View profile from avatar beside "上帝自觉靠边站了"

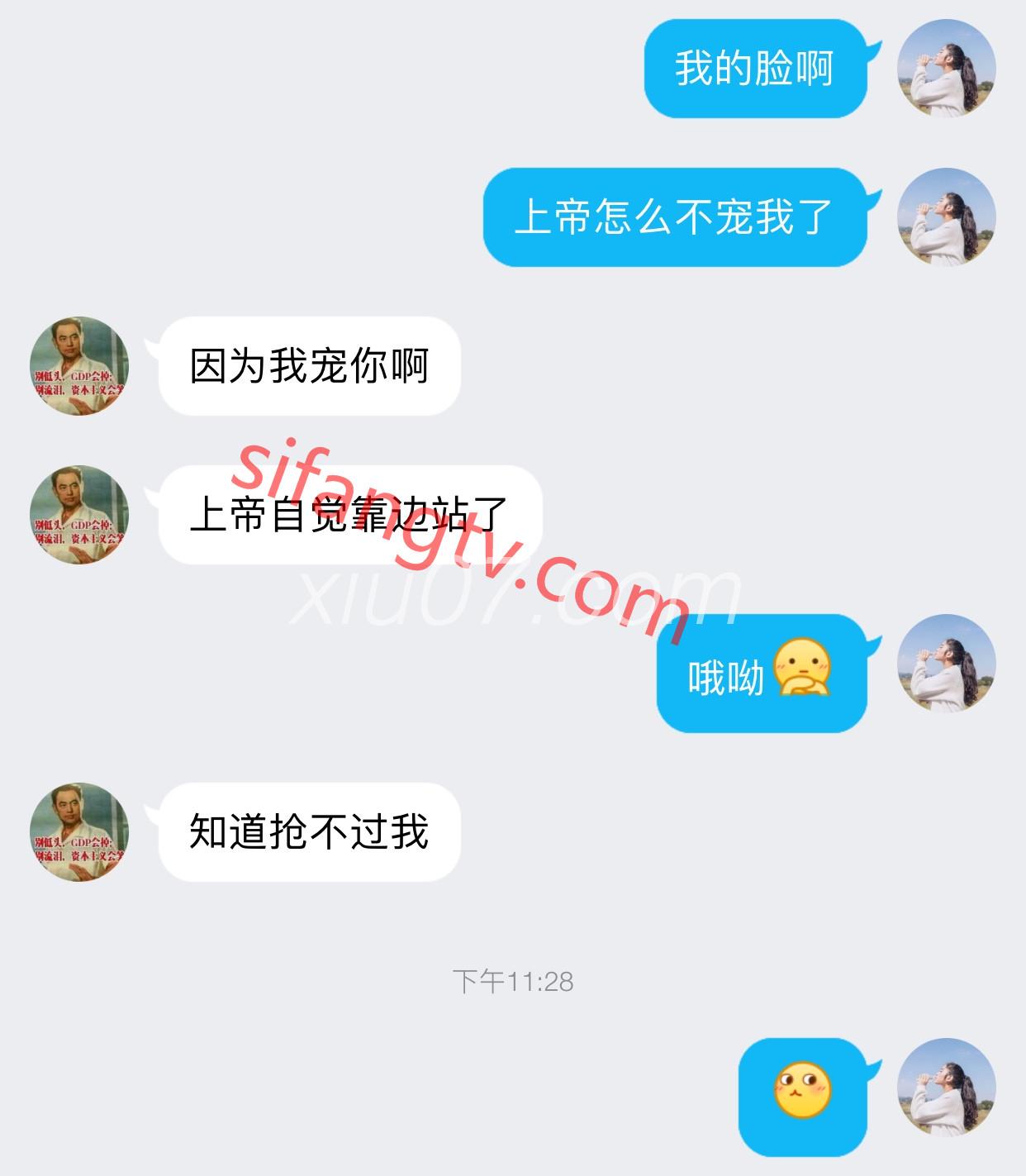coord(79,515)
